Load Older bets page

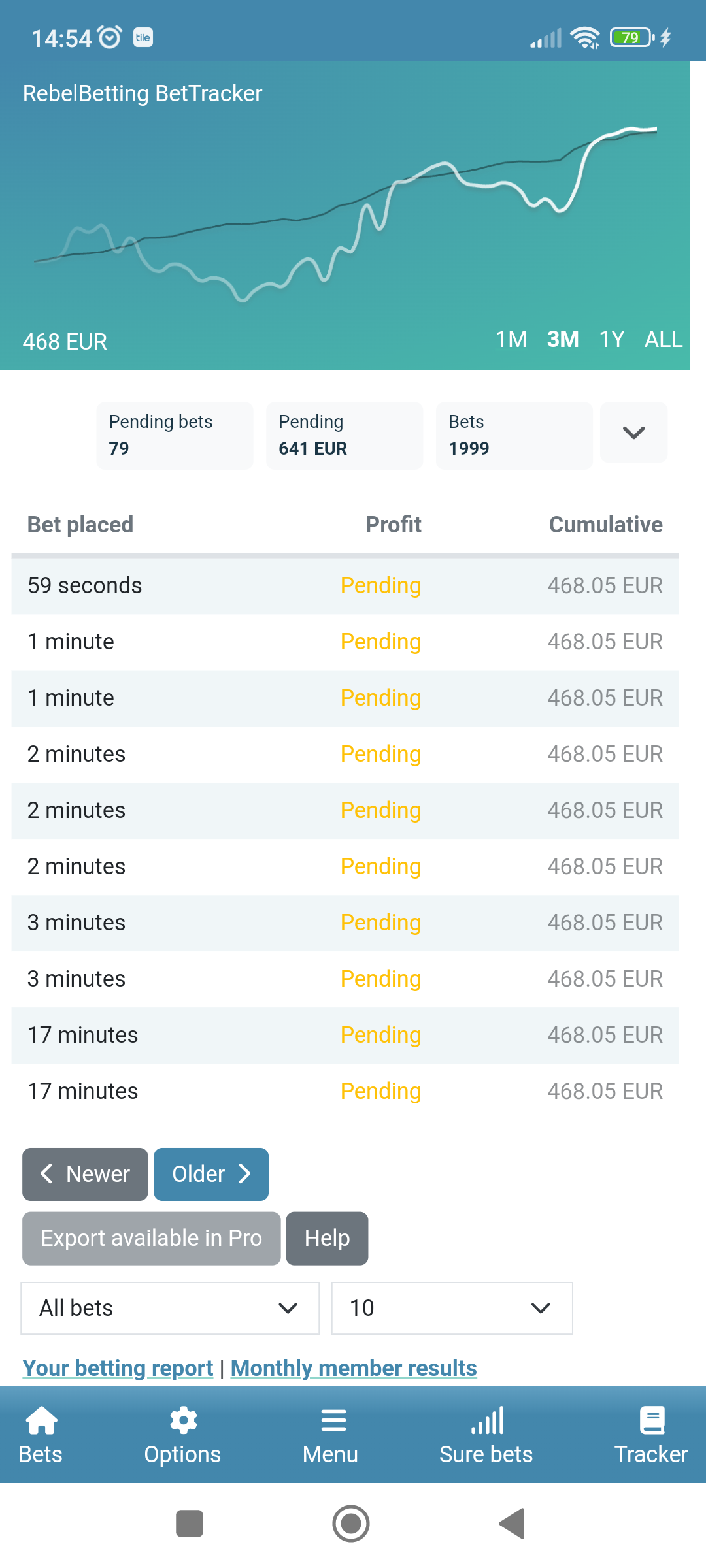[x=211, y=1174]
